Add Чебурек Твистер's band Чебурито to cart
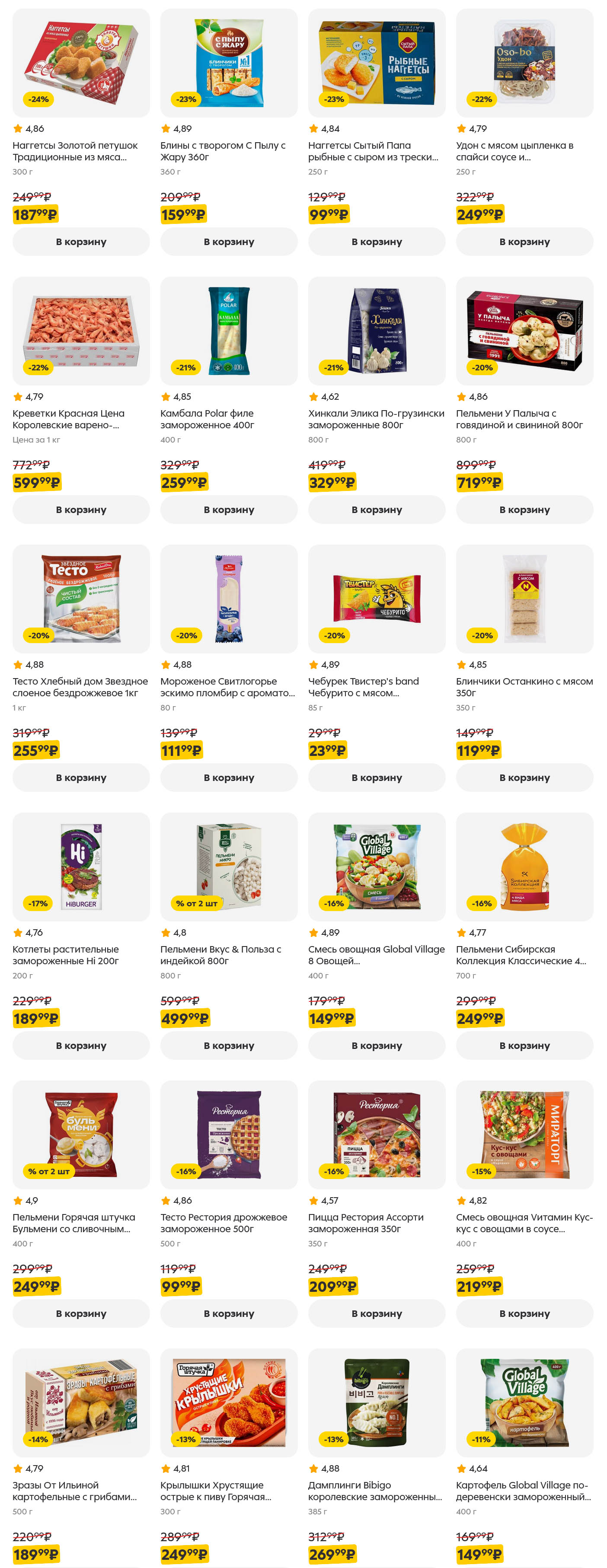The image size is (607, 1568). [x=376, y=778]
